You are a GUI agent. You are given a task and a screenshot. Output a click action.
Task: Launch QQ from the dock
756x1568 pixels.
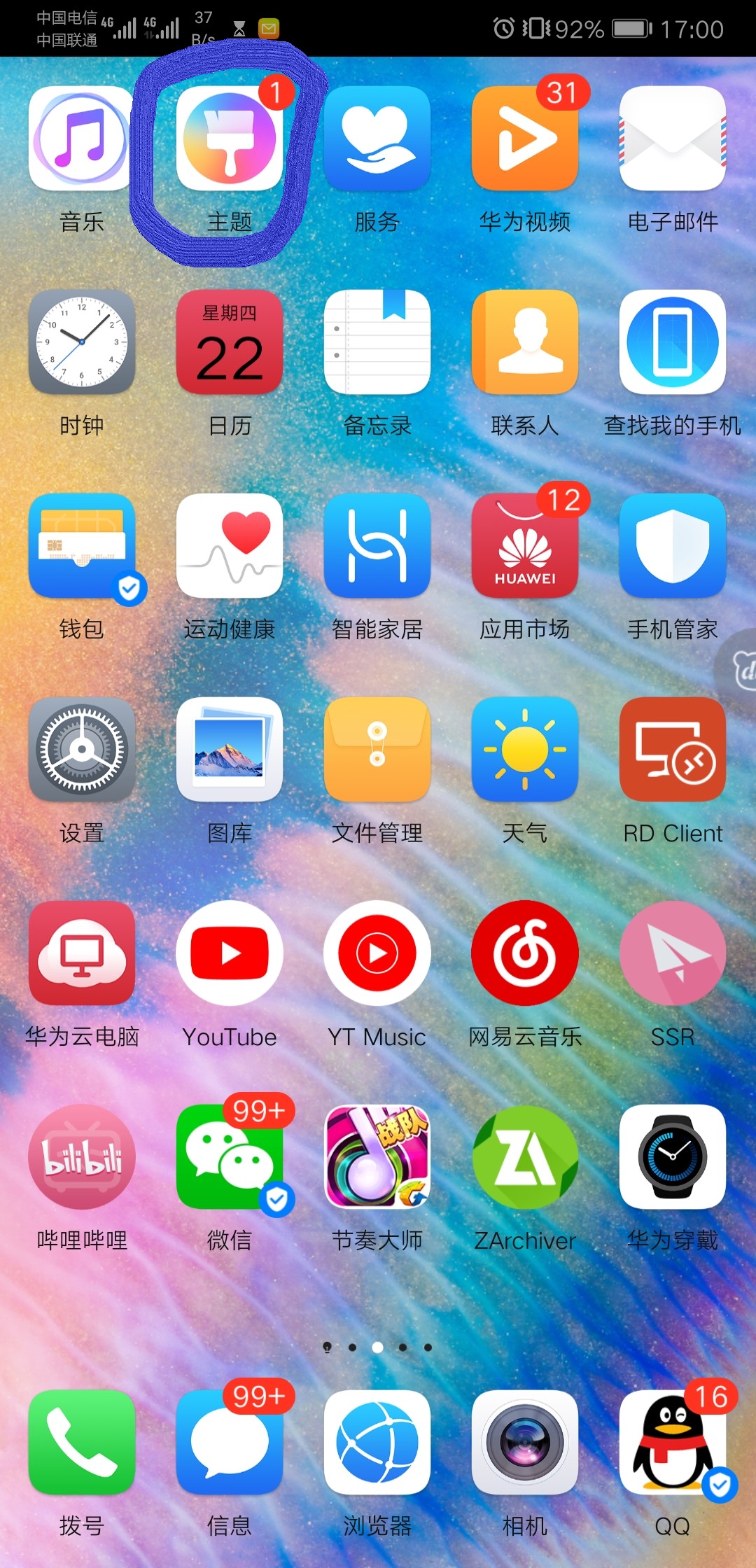[672, 1442]
